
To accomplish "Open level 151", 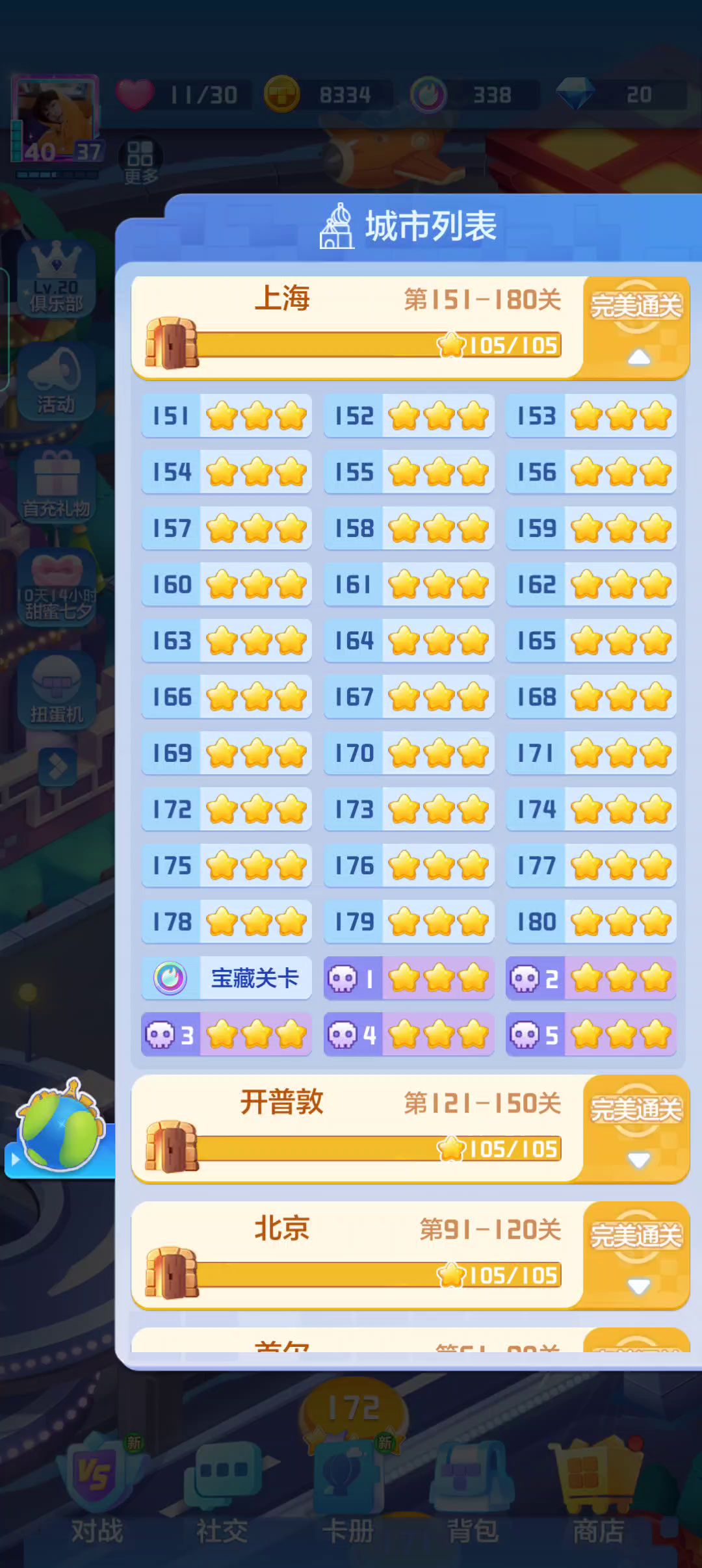I will 226,416.
